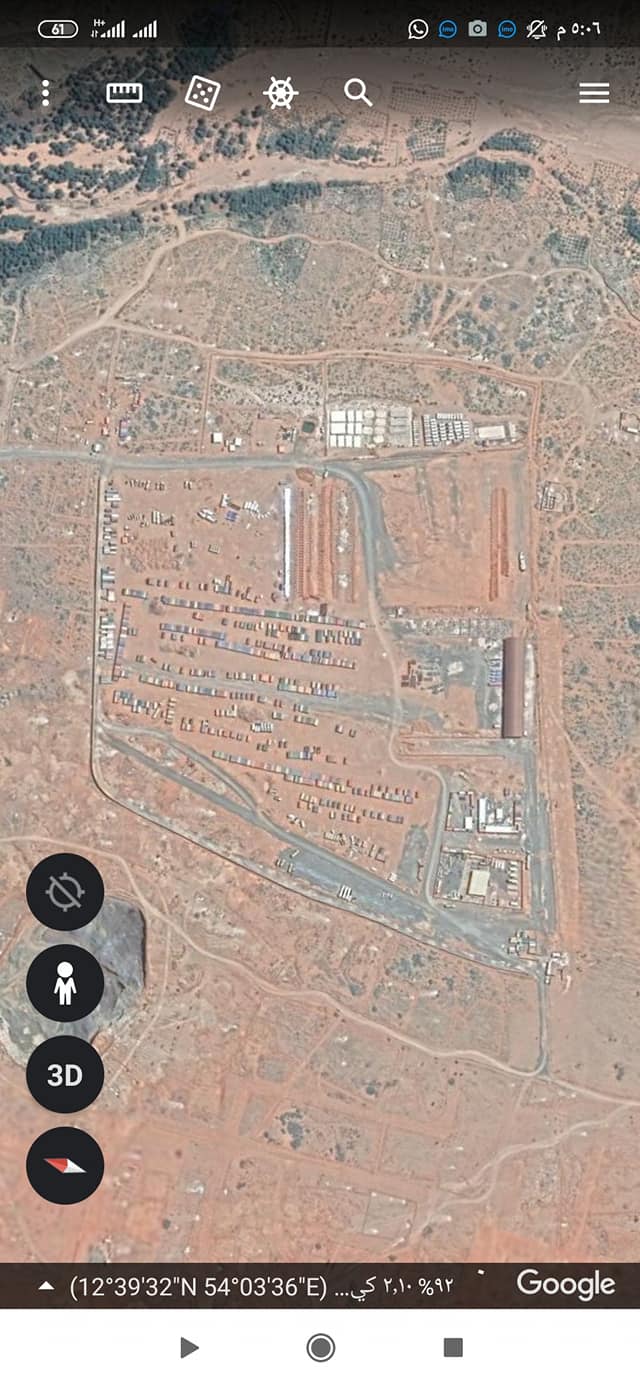Tap the square system navigation button
Viewport: 640px width, 1386px height.
click(453, 1347)
